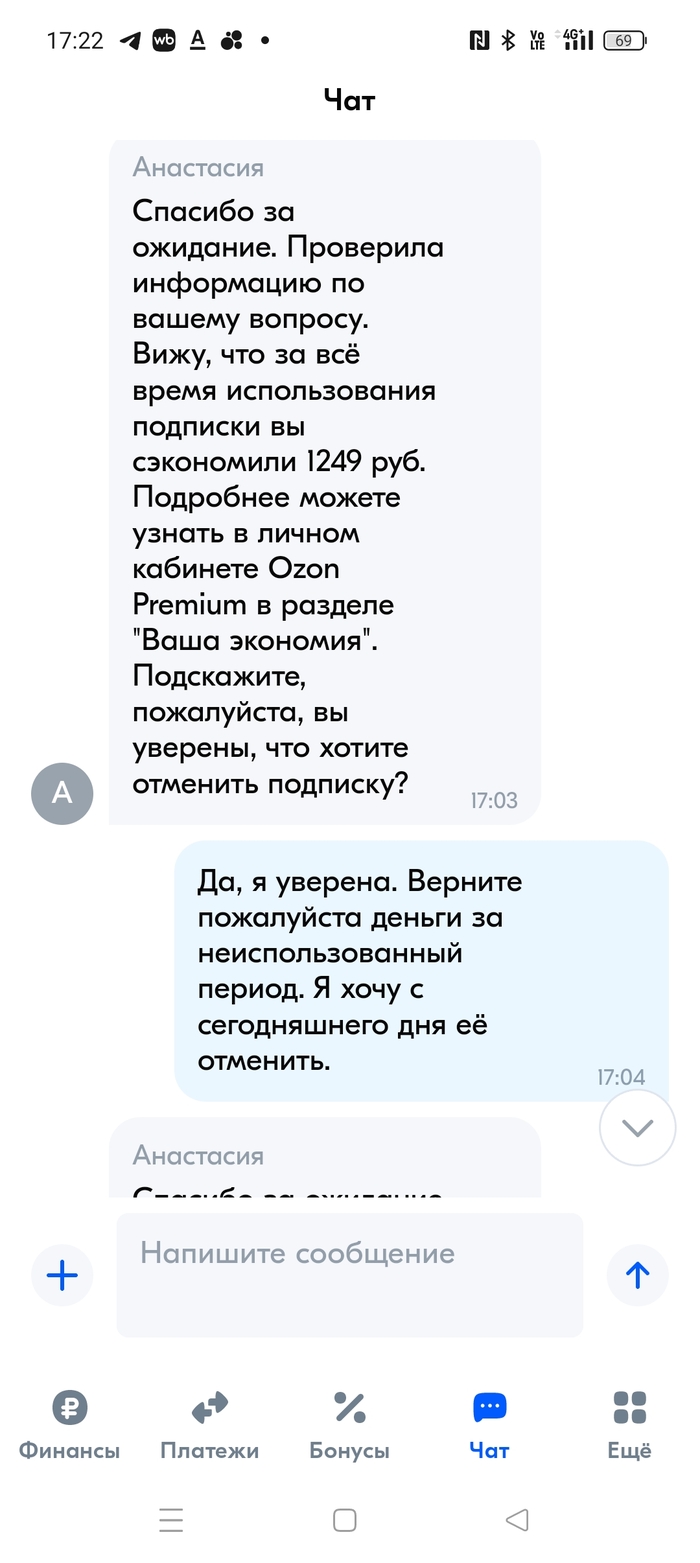Screen dimensions: 700x1563
Task: Send the message with the arrow button
Action: 638,1275
